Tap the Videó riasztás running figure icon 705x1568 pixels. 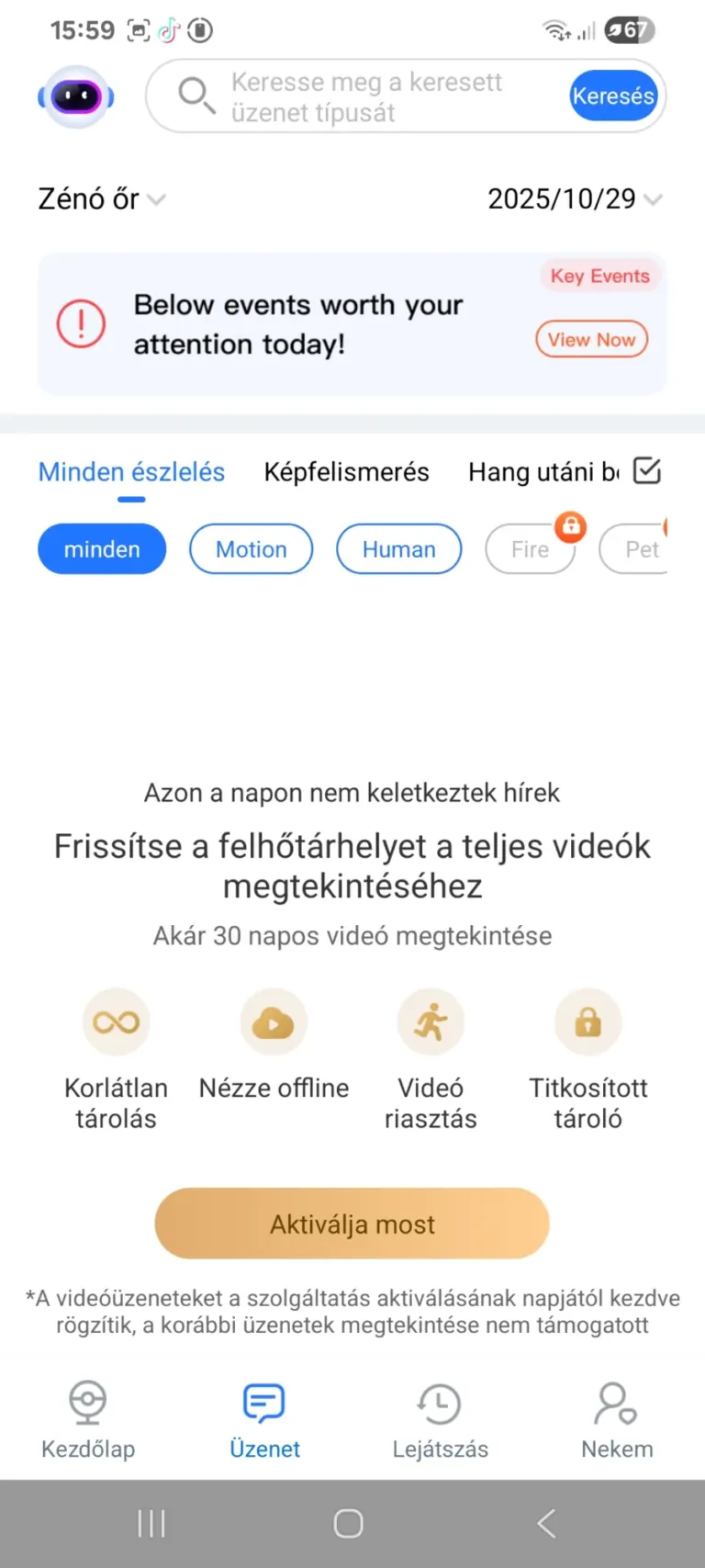[431, 1021]
